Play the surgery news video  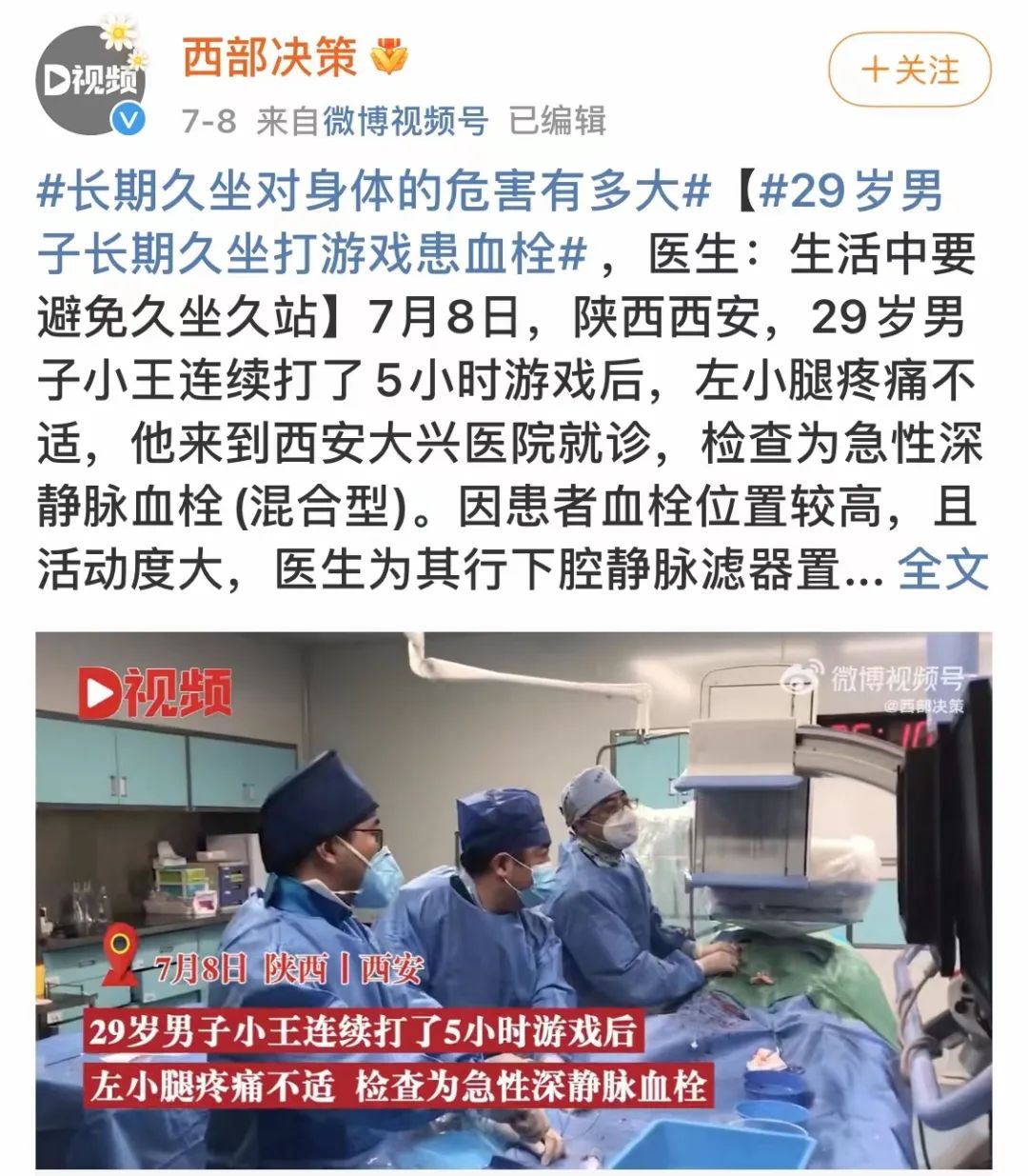point(514,900)
